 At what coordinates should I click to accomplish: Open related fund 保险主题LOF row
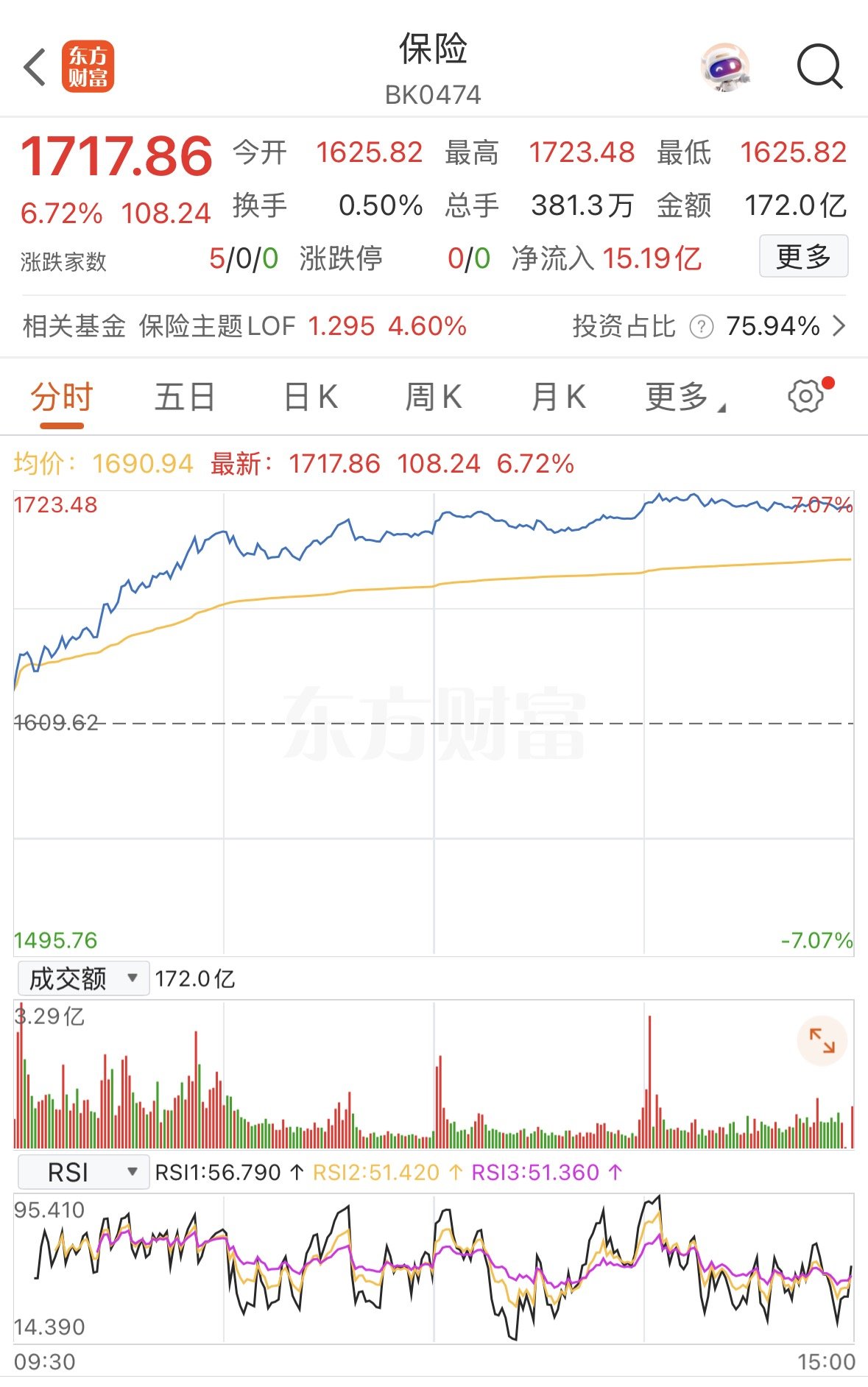[243, 326]
